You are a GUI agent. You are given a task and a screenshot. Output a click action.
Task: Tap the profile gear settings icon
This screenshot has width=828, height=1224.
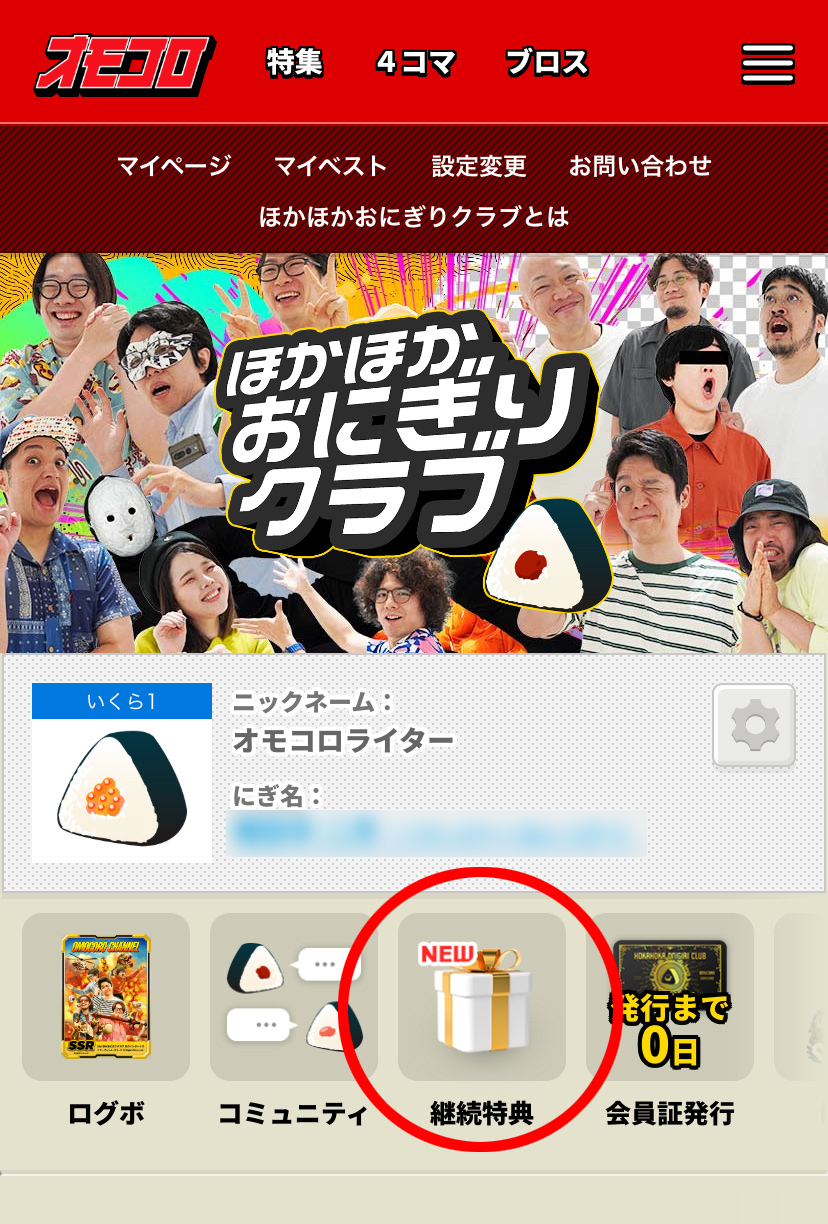754,725
